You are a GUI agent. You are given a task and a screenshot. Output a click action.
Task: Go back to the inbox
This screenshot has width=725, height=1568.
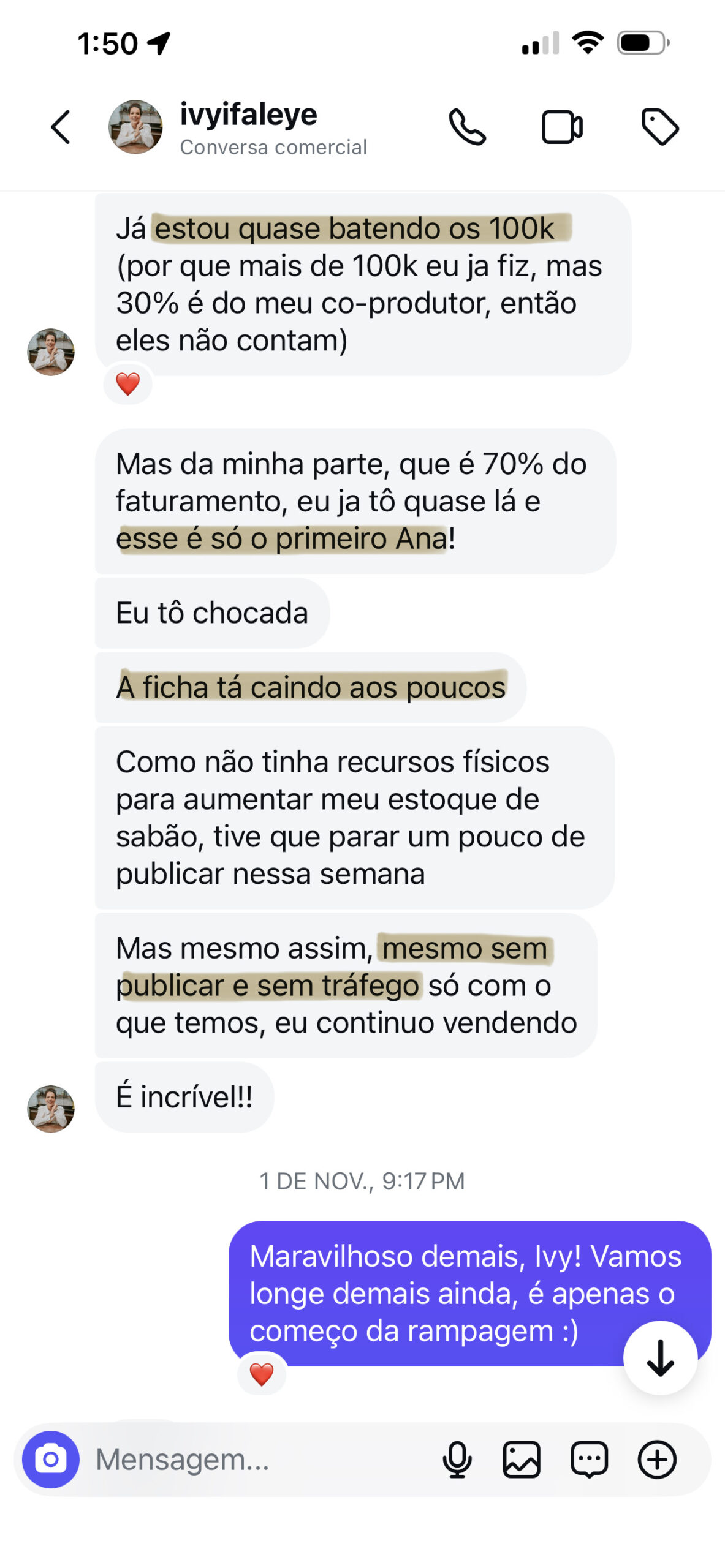61,127
